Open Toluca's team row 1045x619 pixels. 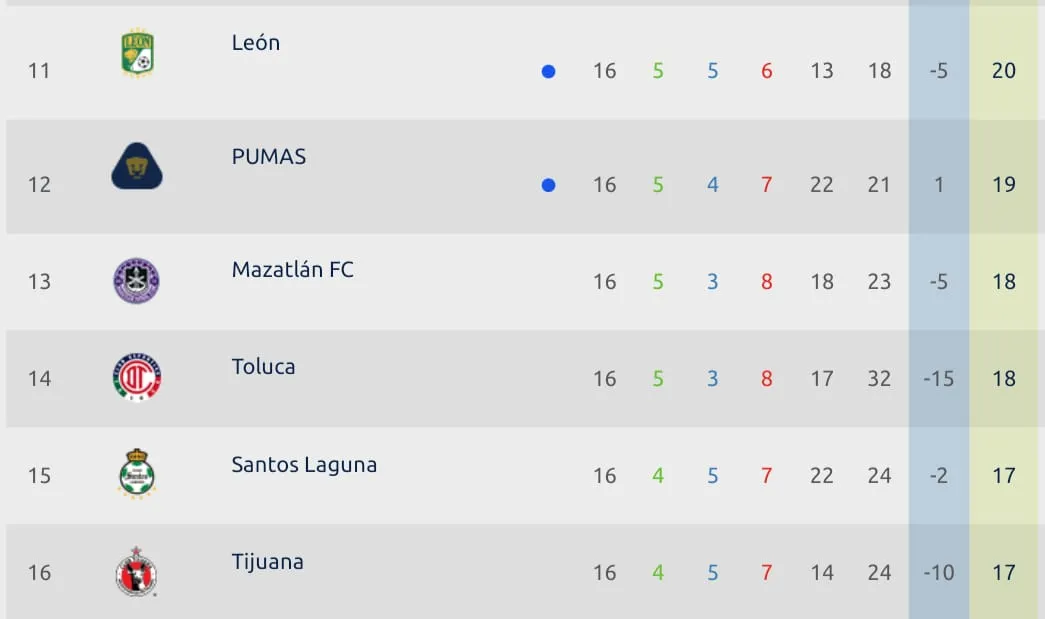263,367
